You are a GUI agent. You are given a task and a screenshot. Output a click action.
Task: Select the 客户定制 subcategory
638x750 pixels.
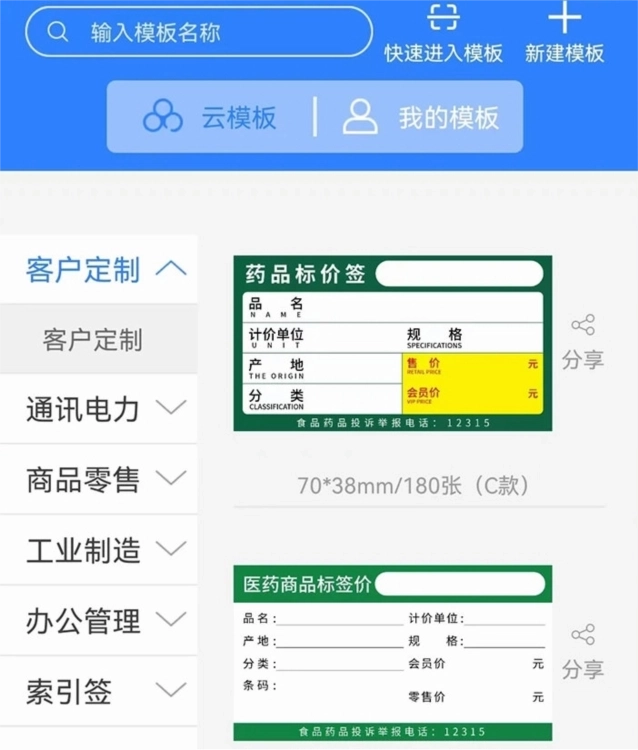pyautogui.click(x=92, y=340)
